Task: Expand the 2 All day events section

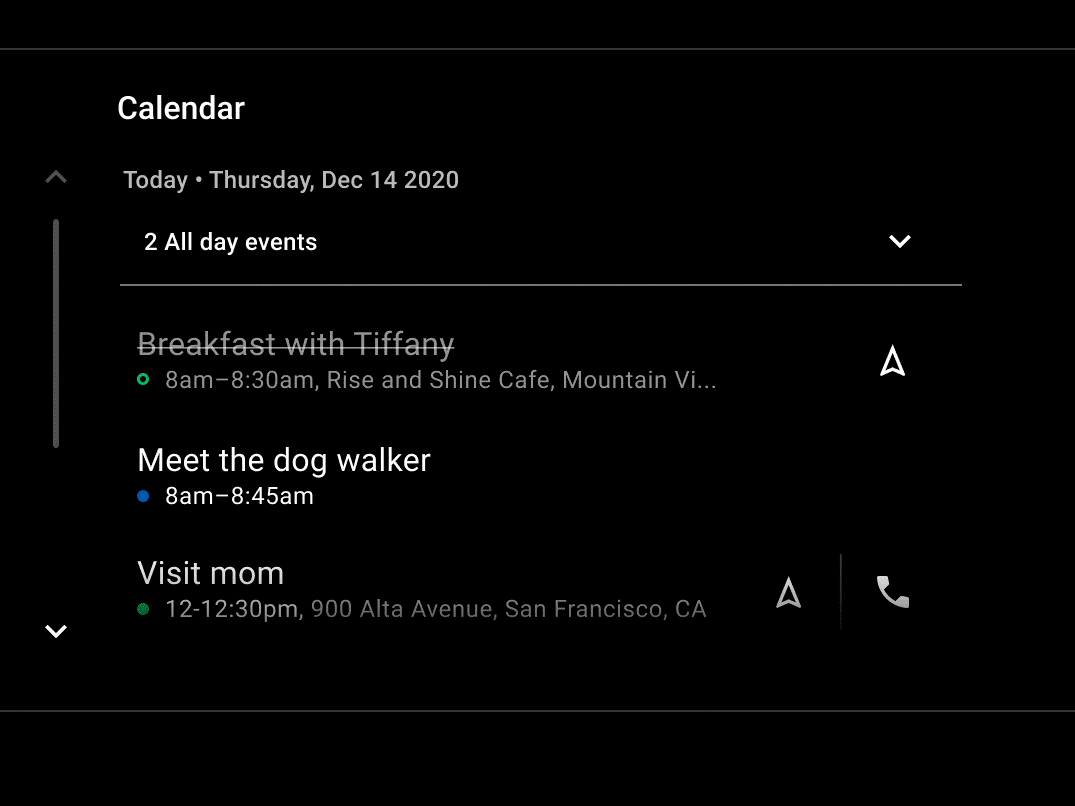Action: pyautogui.click(x=899, y=242)
